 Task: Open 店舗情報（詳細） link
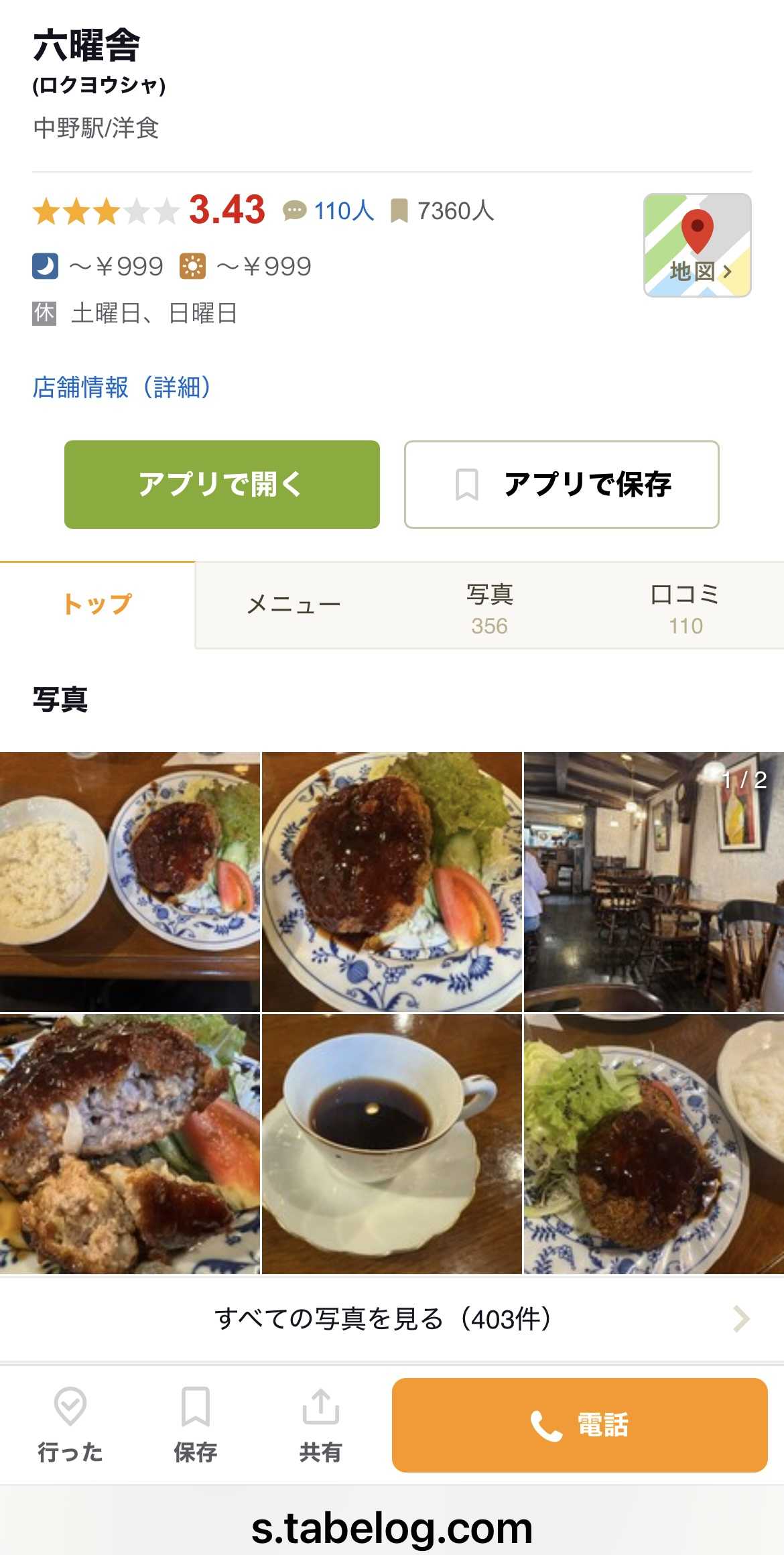point(122,387)
